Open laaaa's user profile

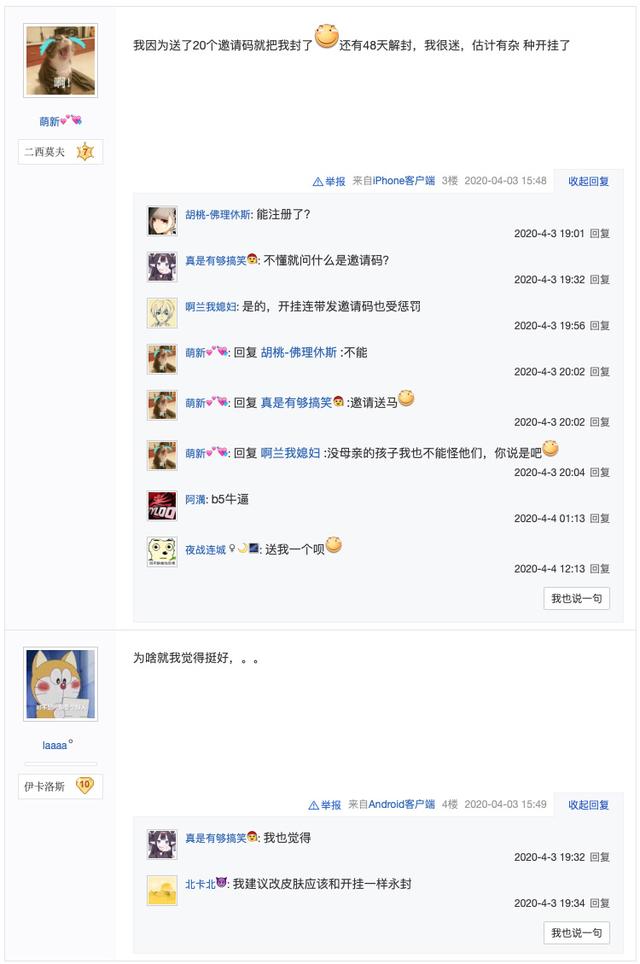[57, 744]
